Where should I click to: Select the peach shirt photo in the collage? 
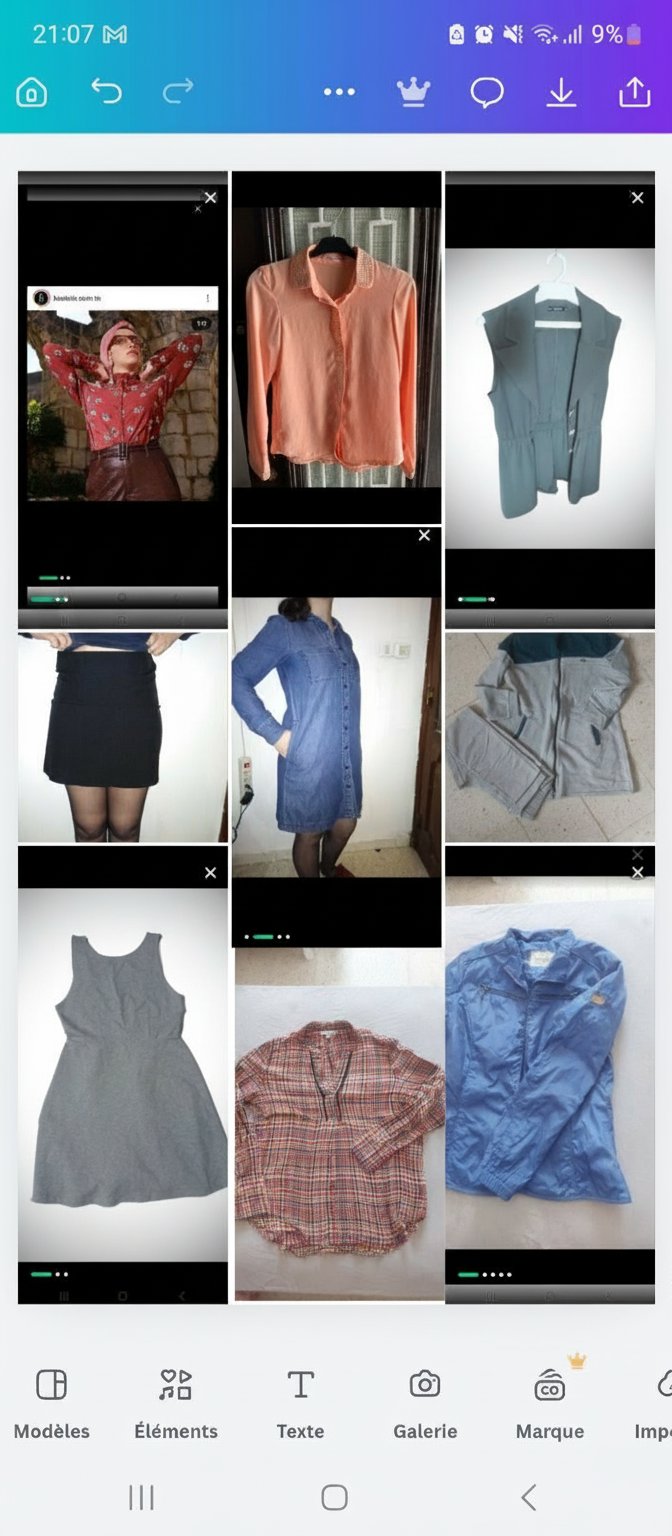tap(336, 347)
